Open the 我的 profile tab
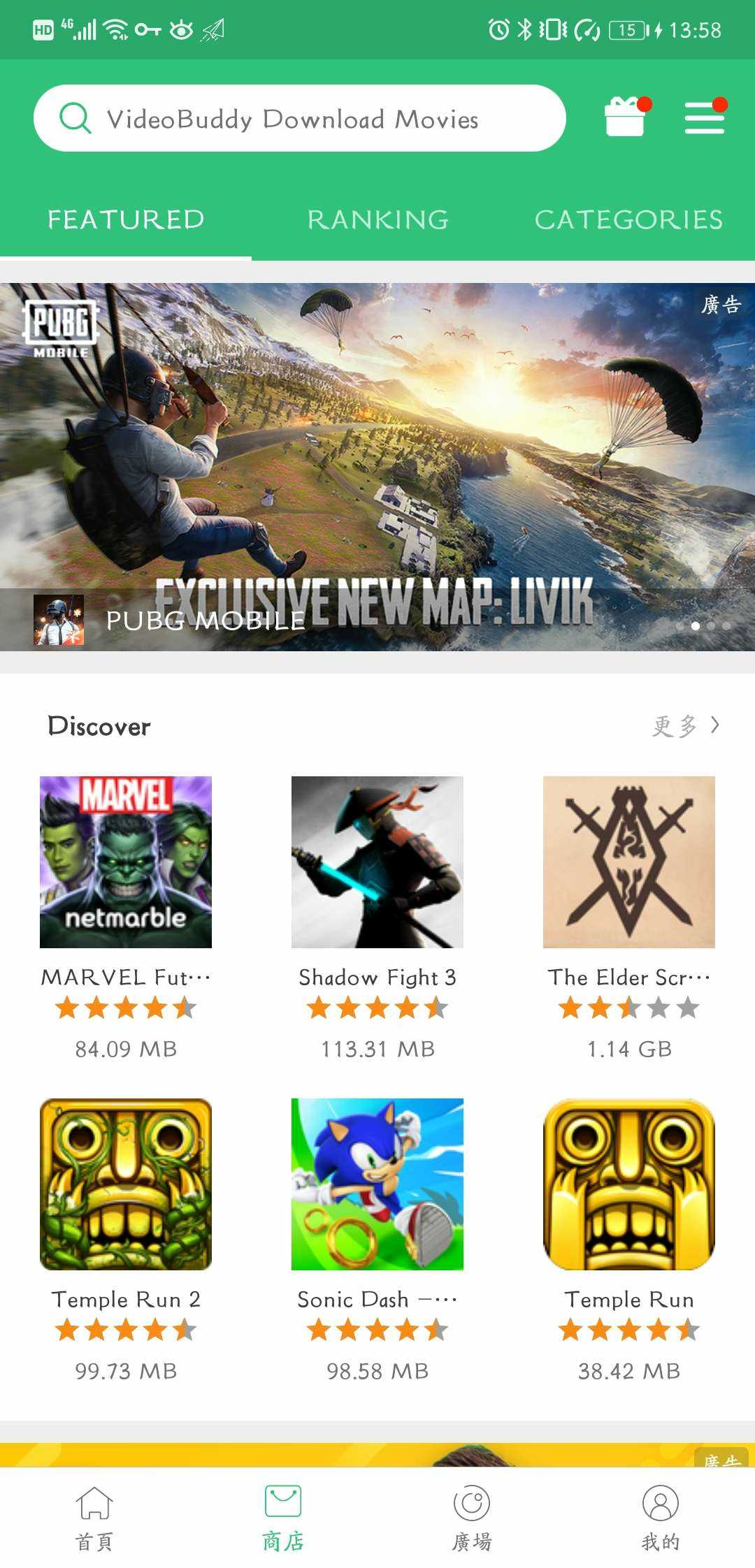The height and width of the screenshot is (1568, 755). (661, 1516)
